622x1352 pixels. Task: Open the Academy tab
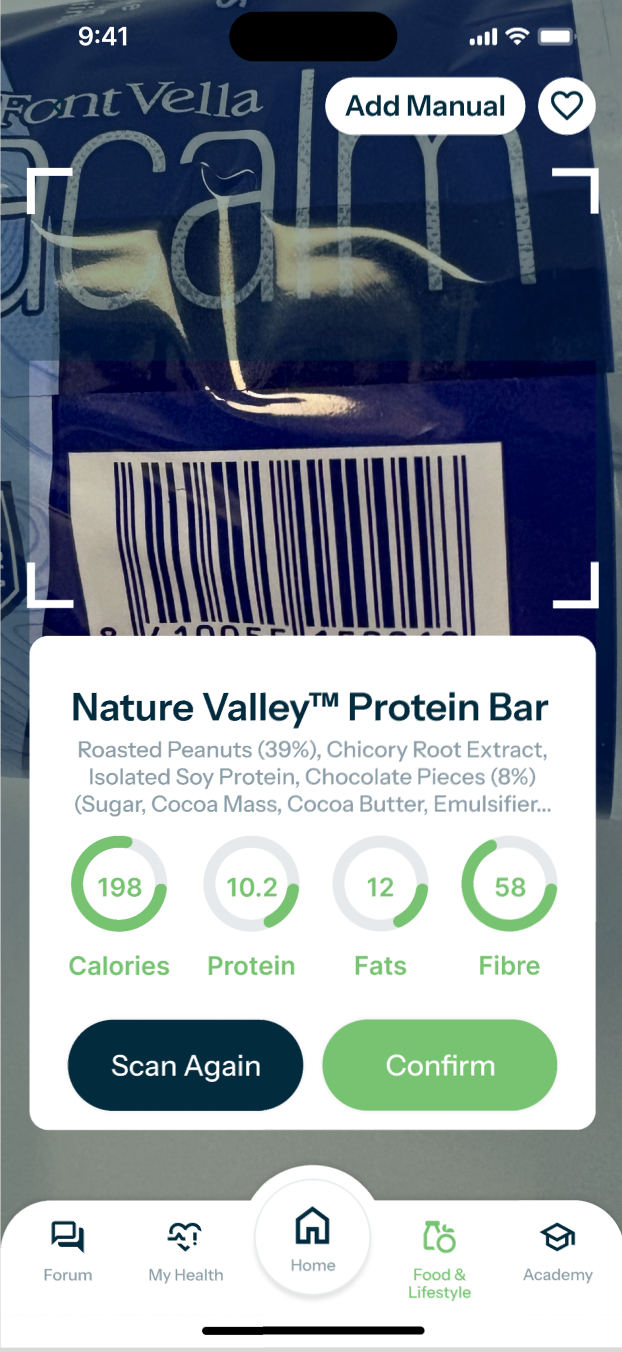pos(558,1251)
